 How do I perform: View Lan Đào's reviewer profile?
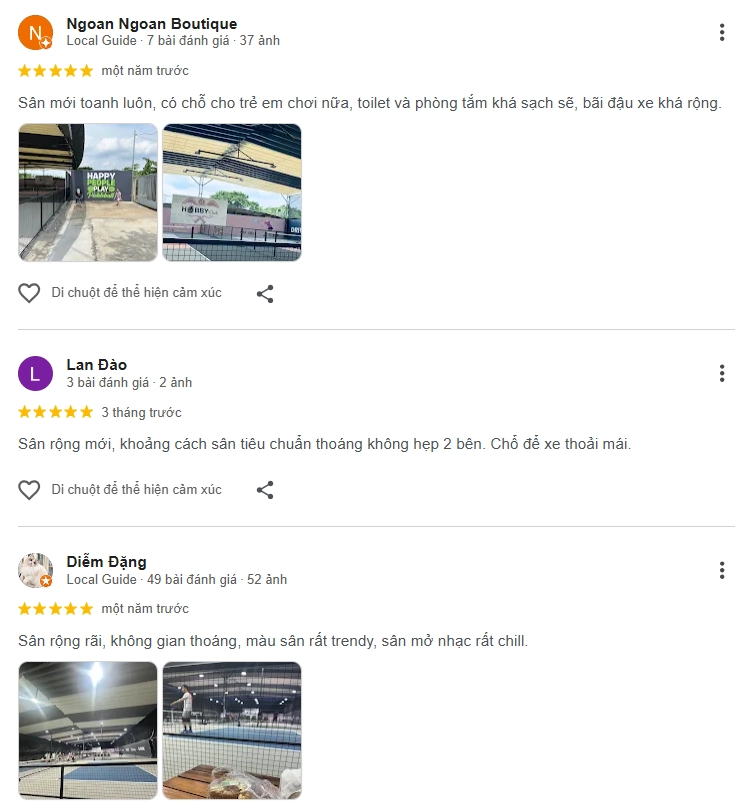(96, 365)
